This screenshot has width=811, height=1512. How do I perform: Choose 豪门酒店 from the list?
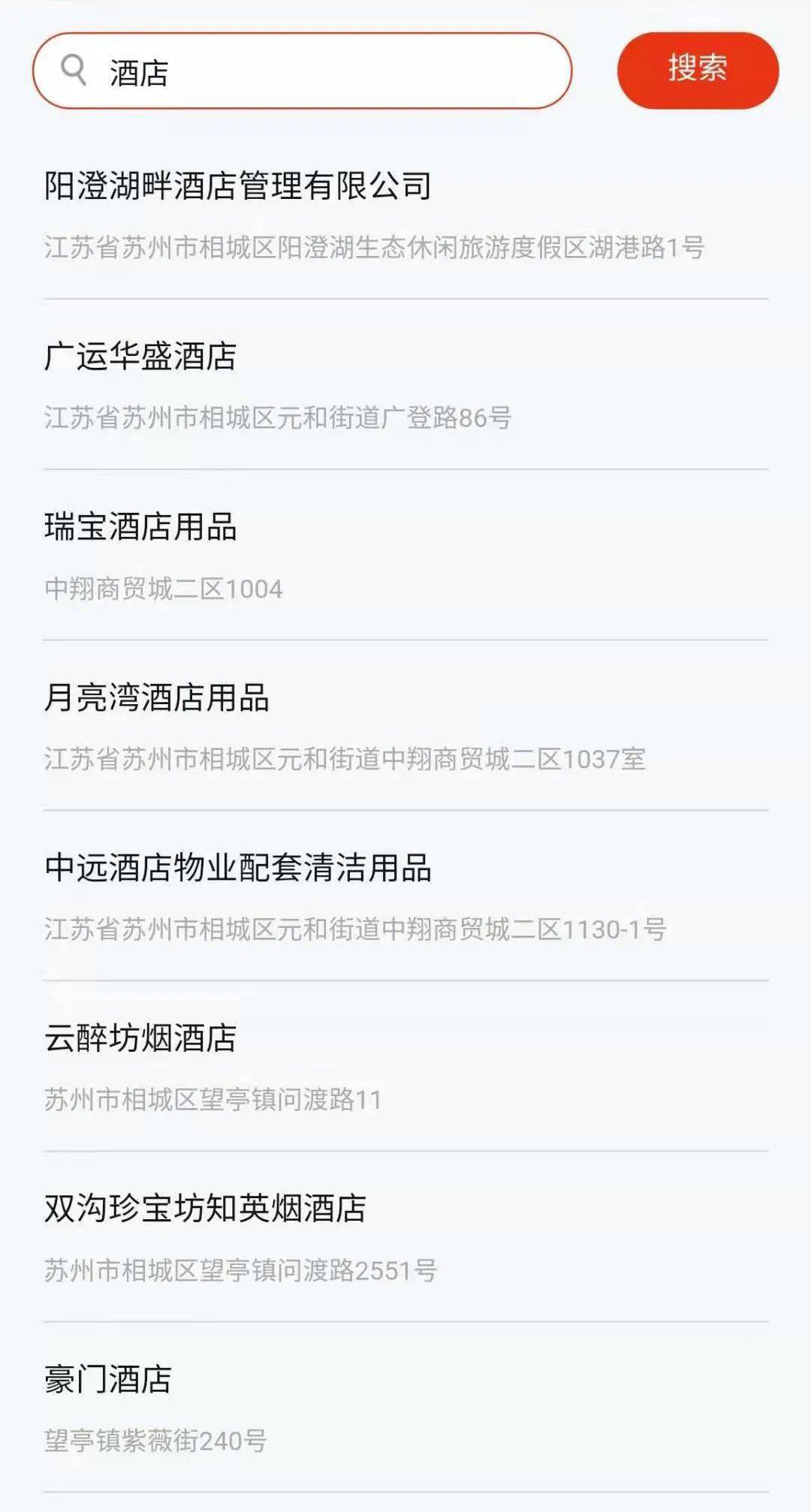point(108,1380)
